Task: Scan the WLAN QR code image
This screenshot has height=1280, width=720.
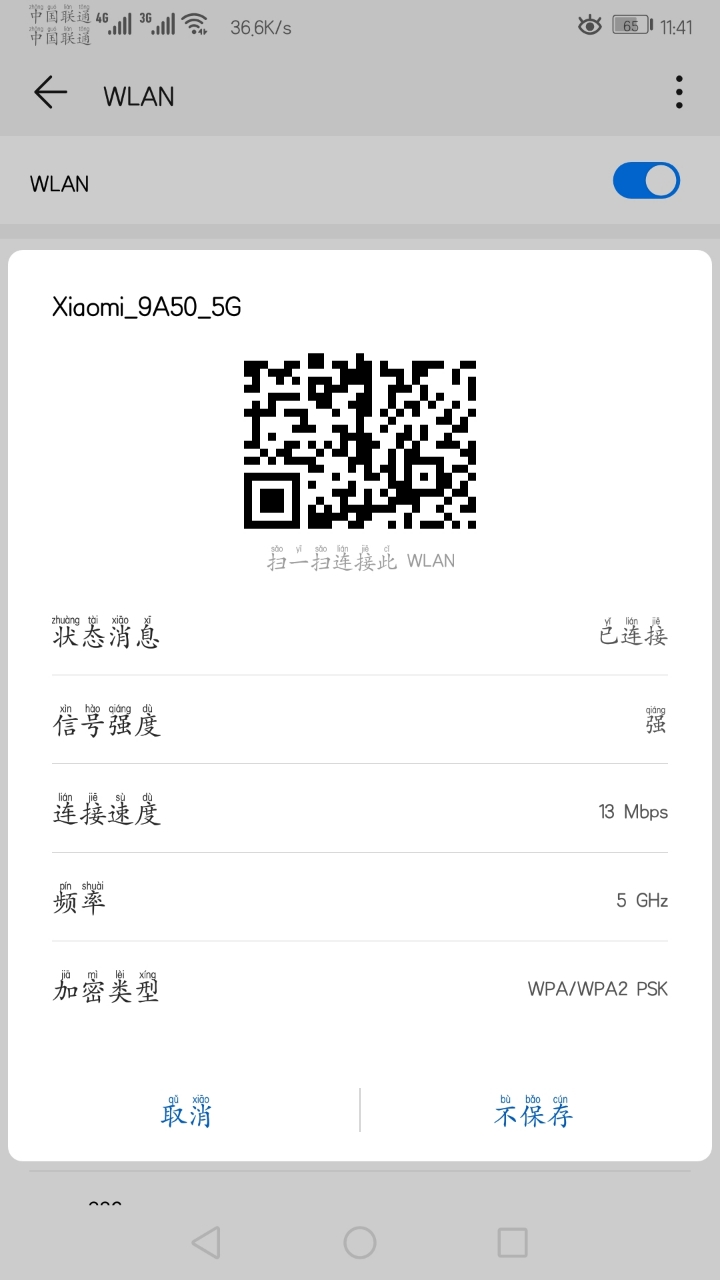Action: tap(360, 442)
